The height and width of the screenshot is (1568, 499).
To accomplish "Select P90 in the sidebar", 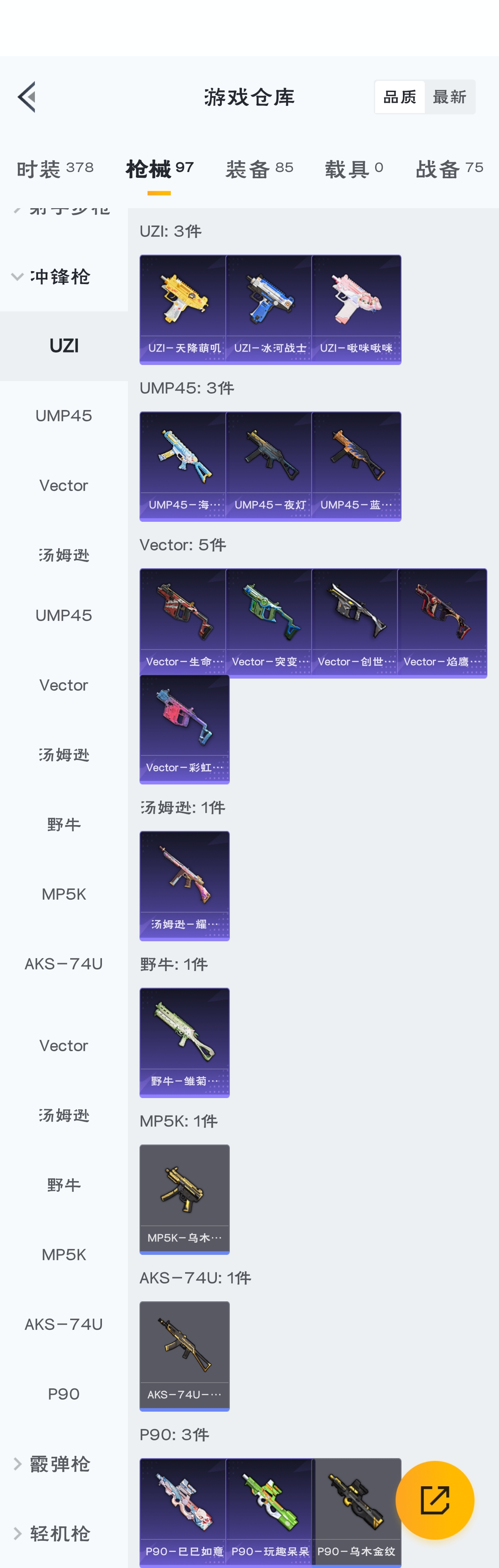I will coord(63,1394).
